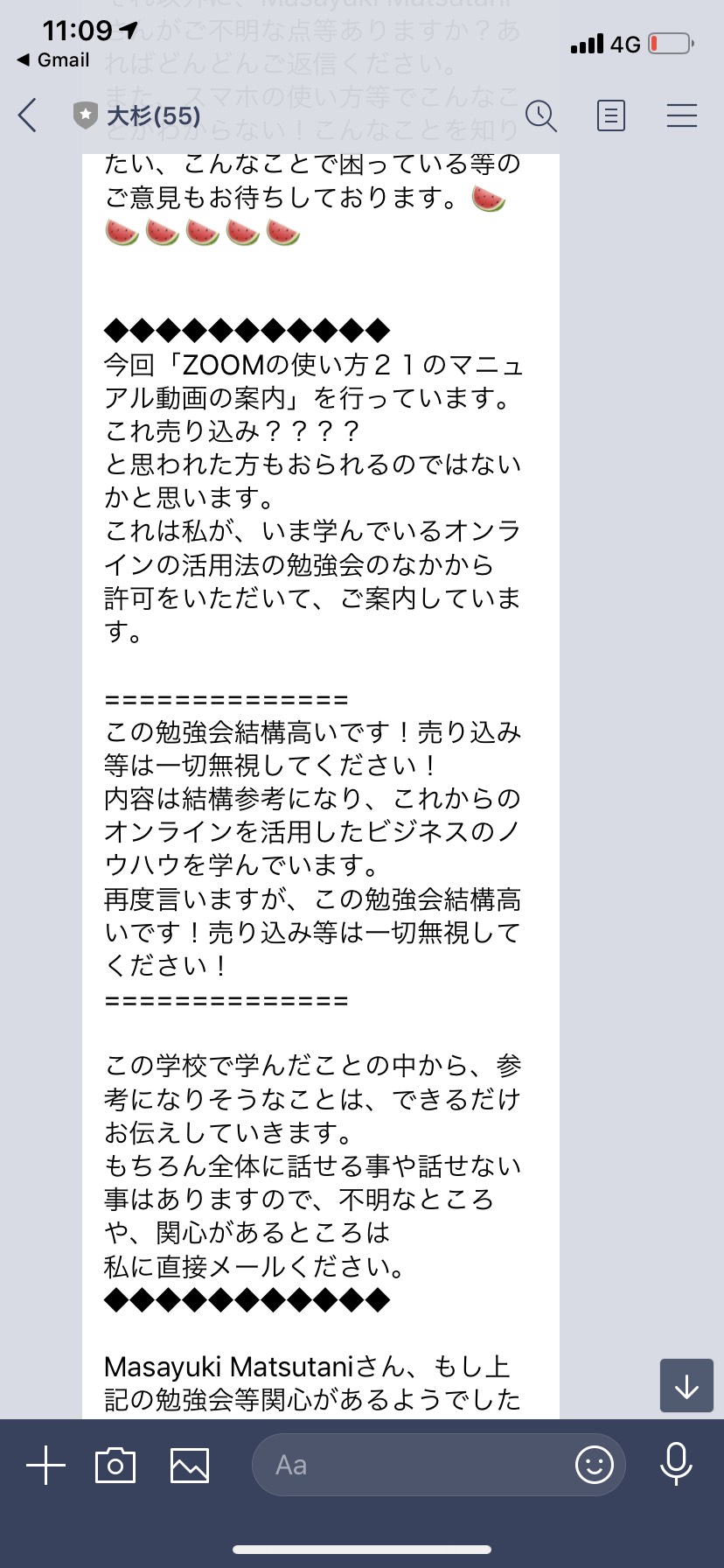
Task: Open the chat hamburger menu
Action: coord(681,115)
